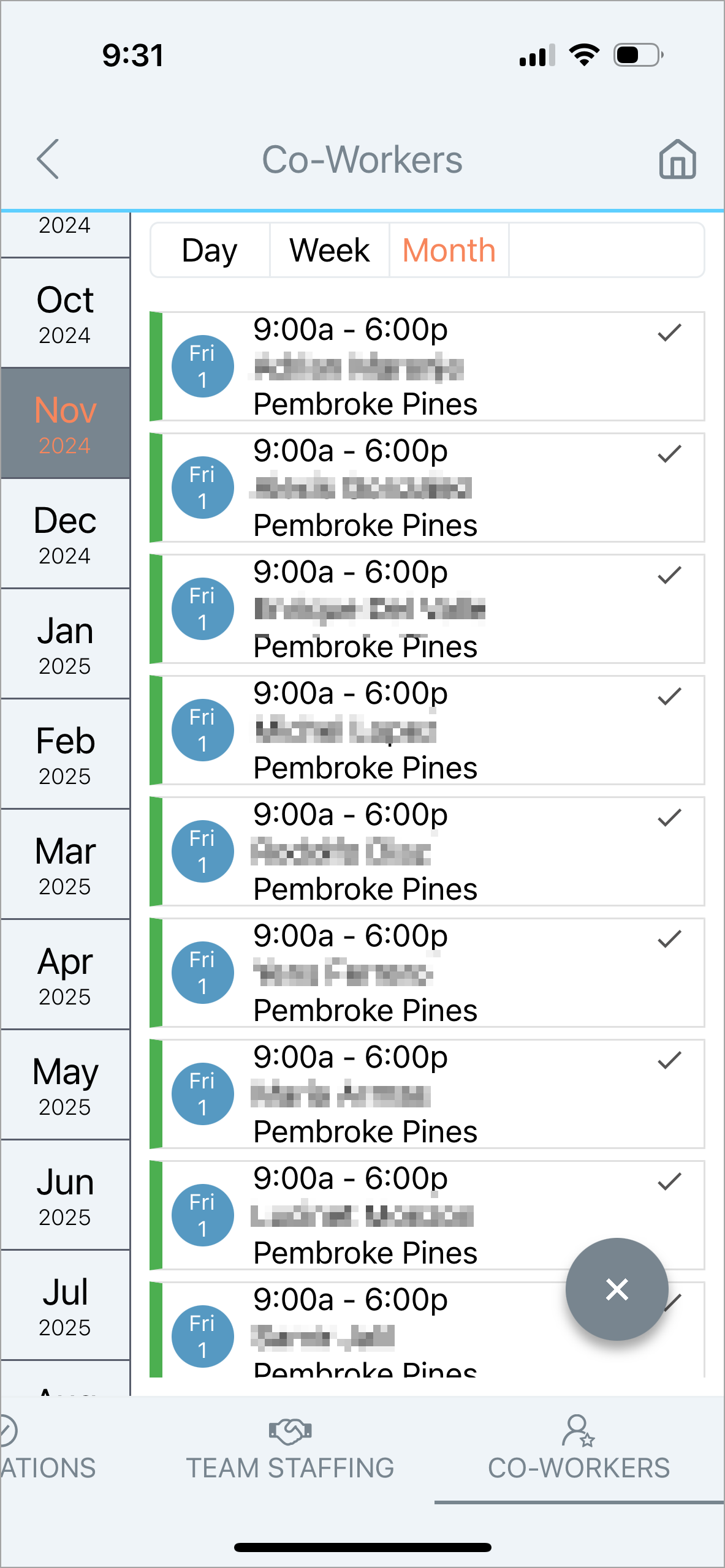Jump to Mar 2025

pyautogui.click(x=65, y=864)
